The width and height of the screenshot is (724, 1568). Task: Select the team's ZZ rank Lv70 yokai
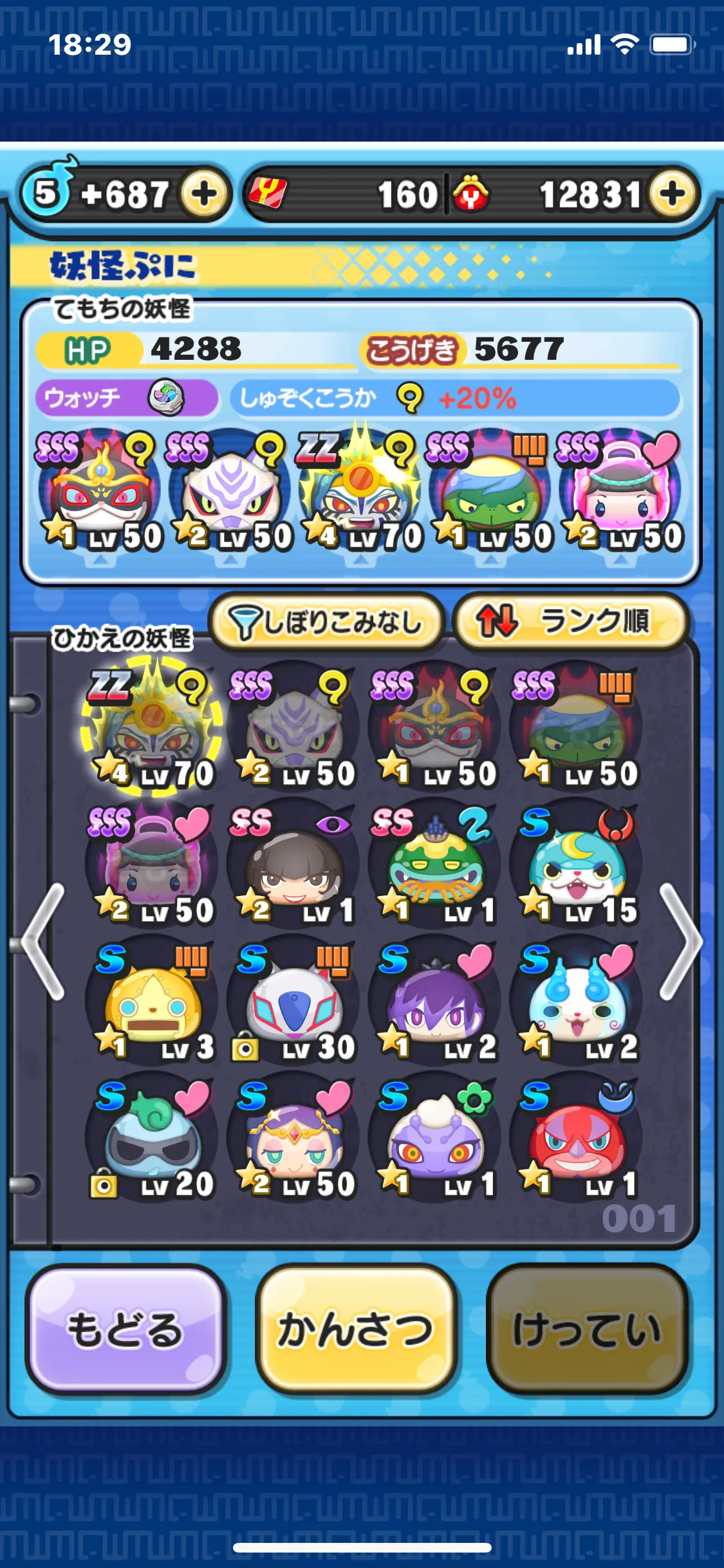360,490
